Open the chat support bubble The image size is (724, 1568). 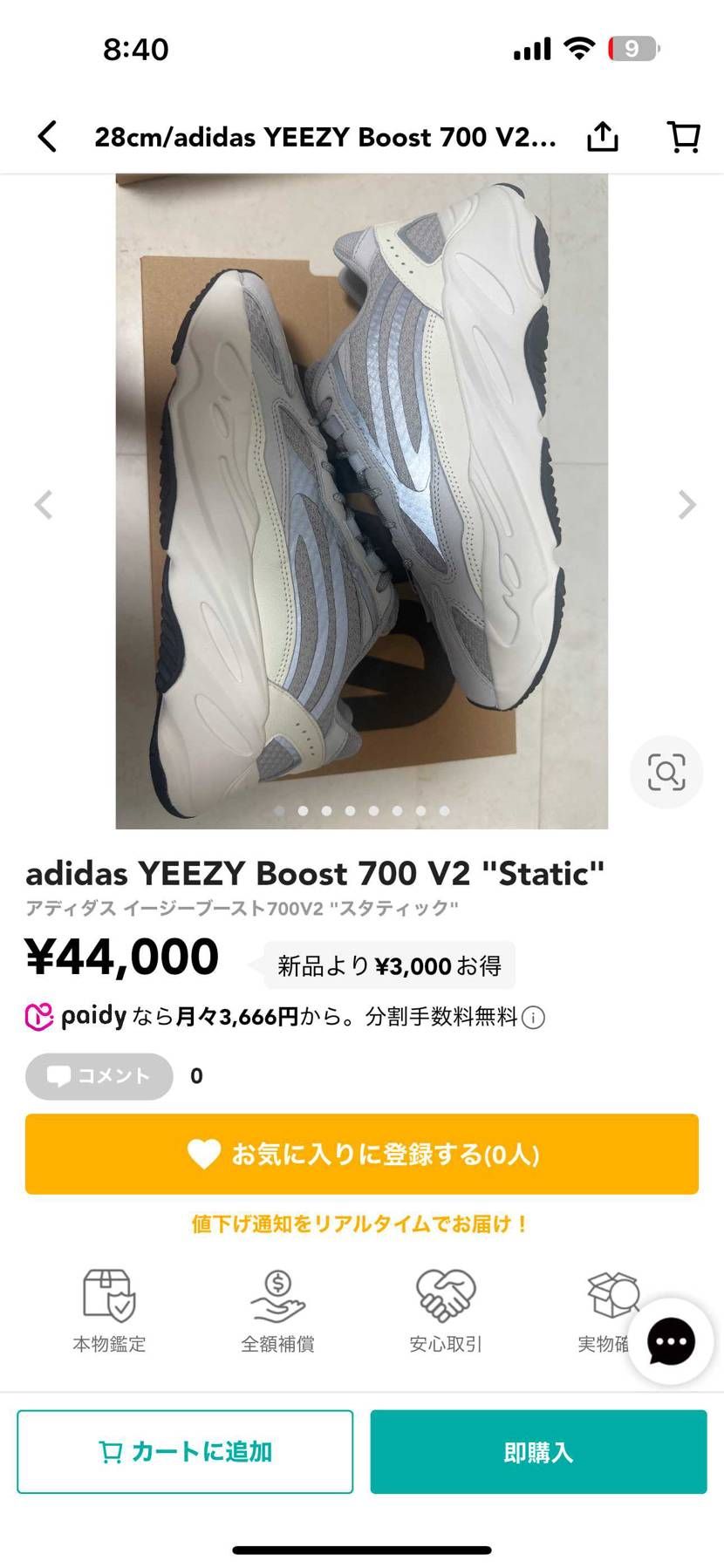(x=670, y=1342)
